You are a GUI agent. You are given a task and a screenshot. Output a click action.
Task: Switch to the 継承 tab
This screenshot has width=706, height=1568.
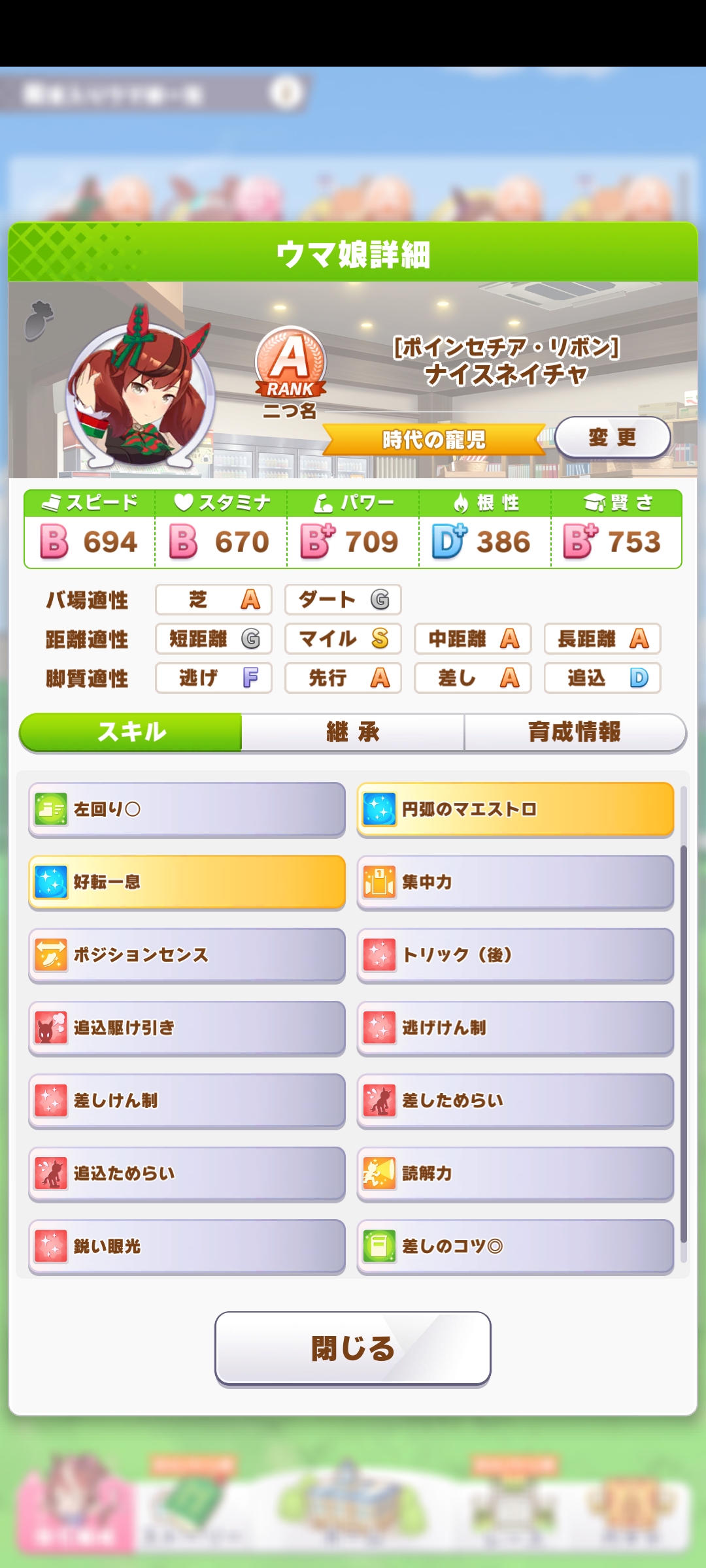[353, 732]
